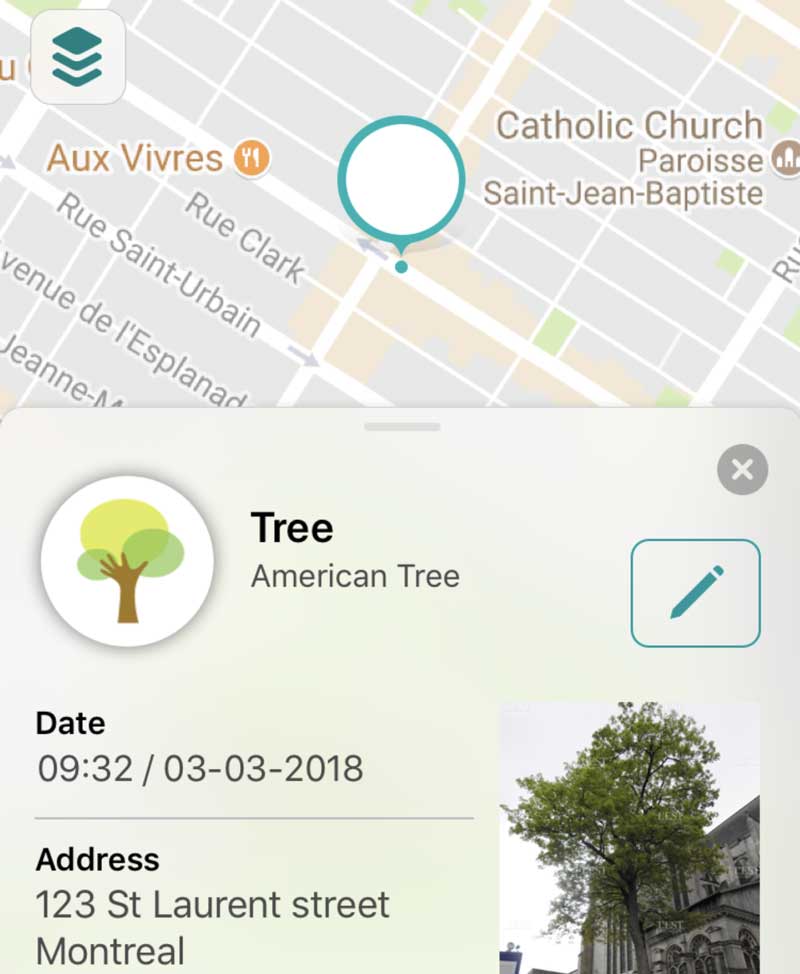Tap the Saint-Jean-Baptiste church marker
800x974 pixels.
786,158
